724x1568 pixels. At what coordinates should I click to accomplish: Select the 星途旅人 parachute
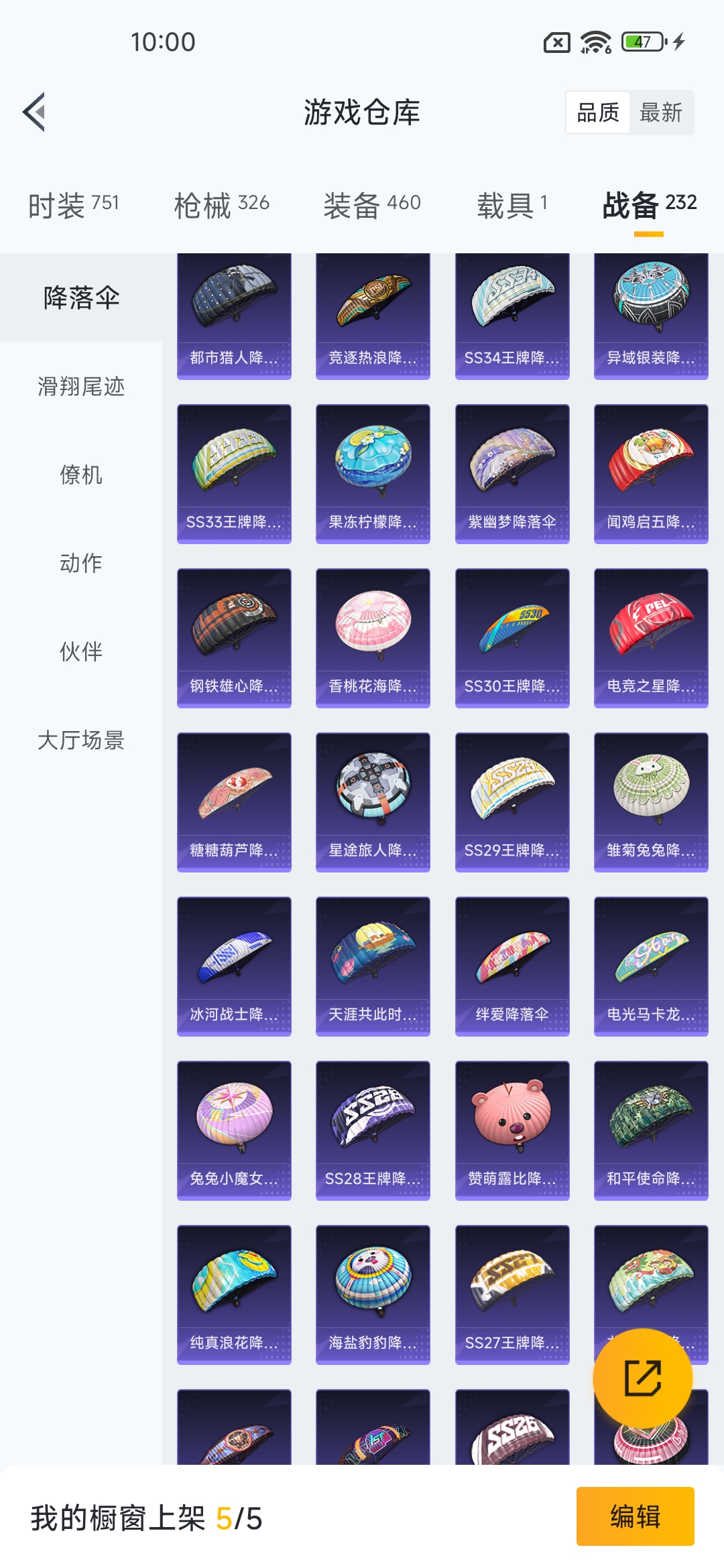click(x=373, y=802)
